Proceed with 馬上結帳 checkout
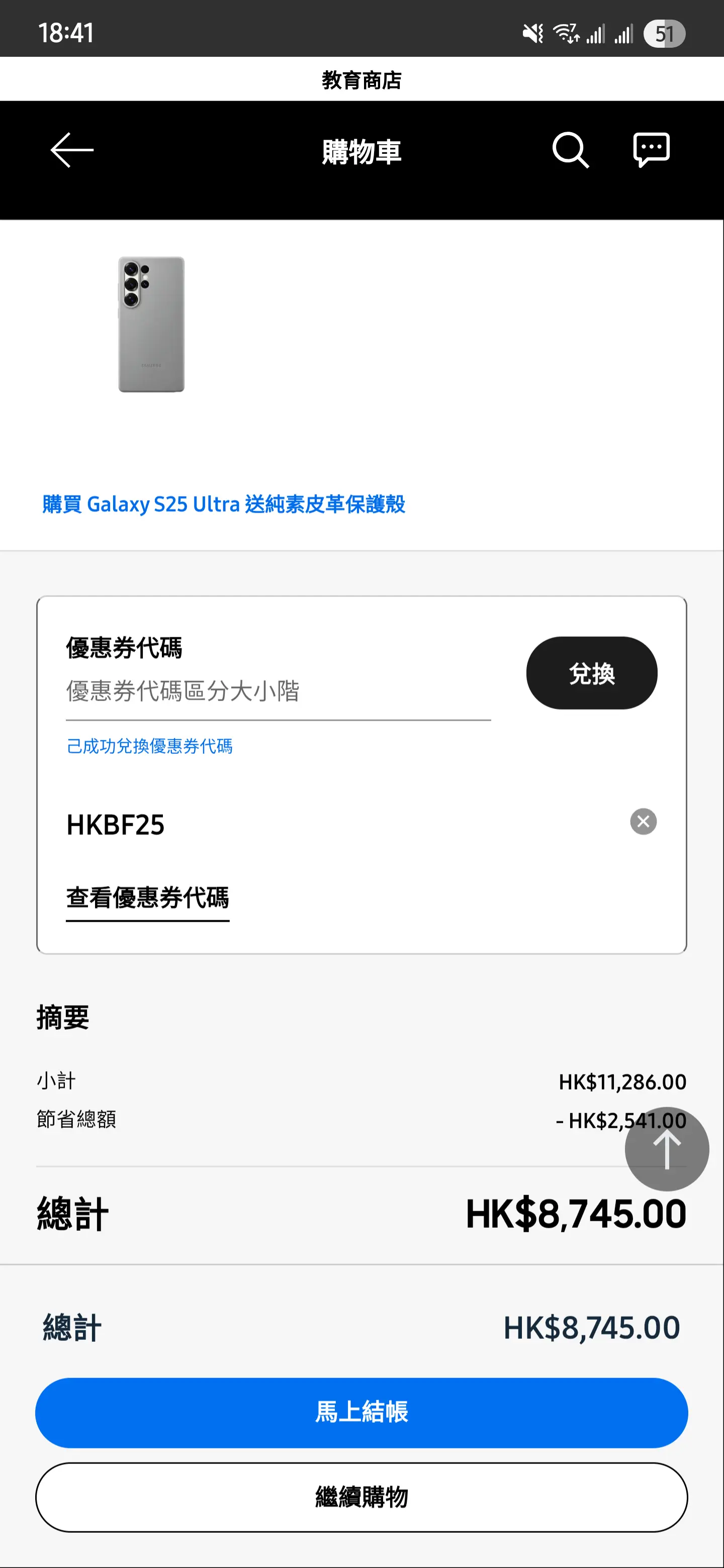This screenshot has width=724, height=1568. (x=361, y=1413)
